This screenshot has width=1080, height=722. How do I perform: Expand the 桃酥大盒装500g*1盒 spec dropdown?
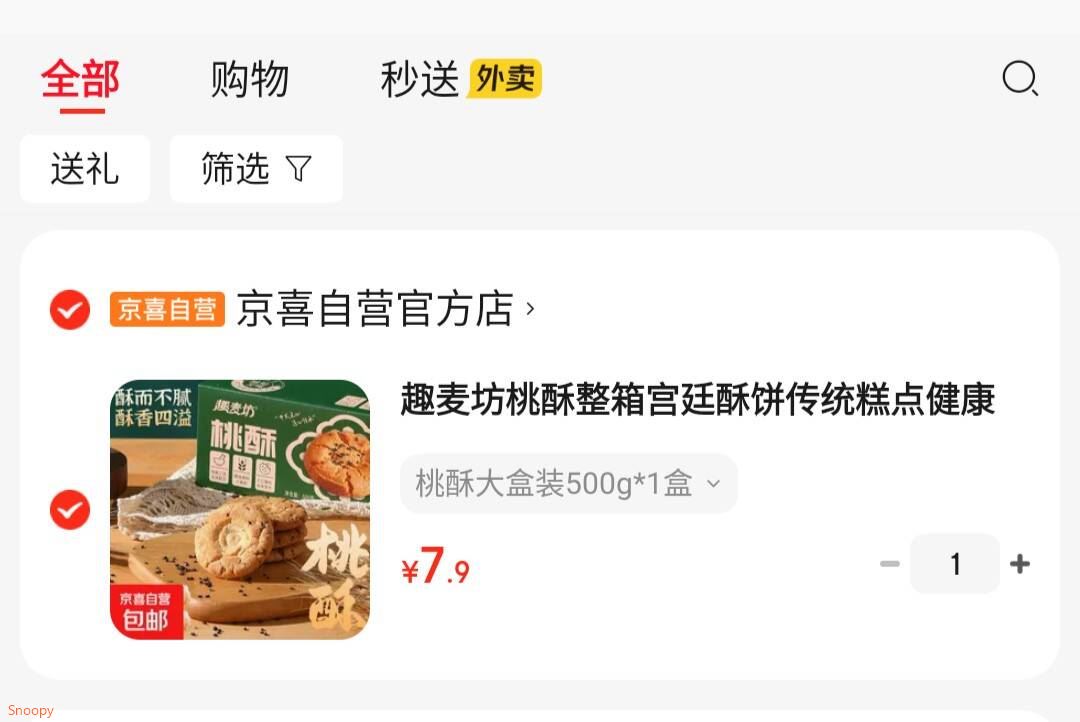point(568,484)
